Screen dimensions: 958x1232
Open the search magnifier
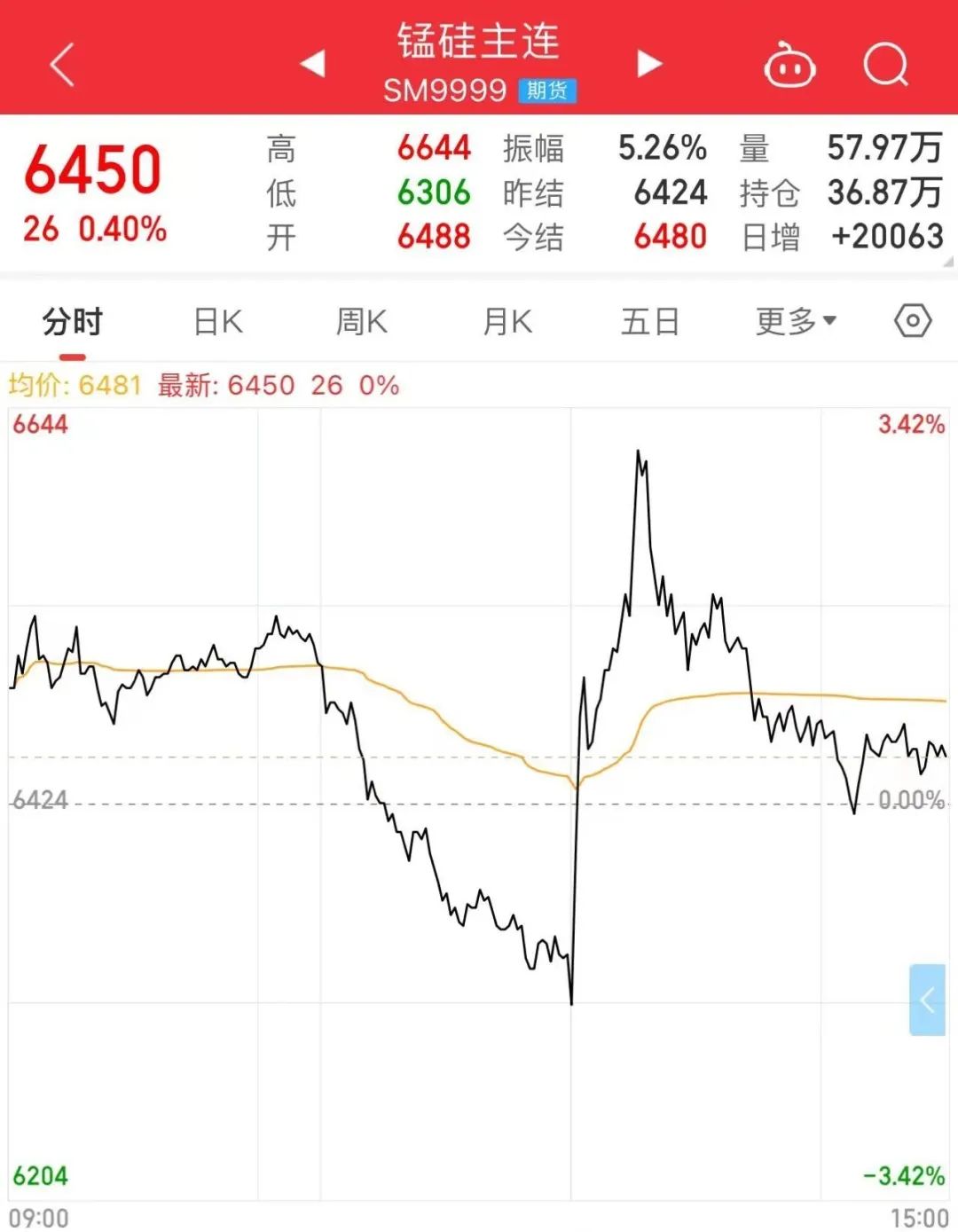885,65
